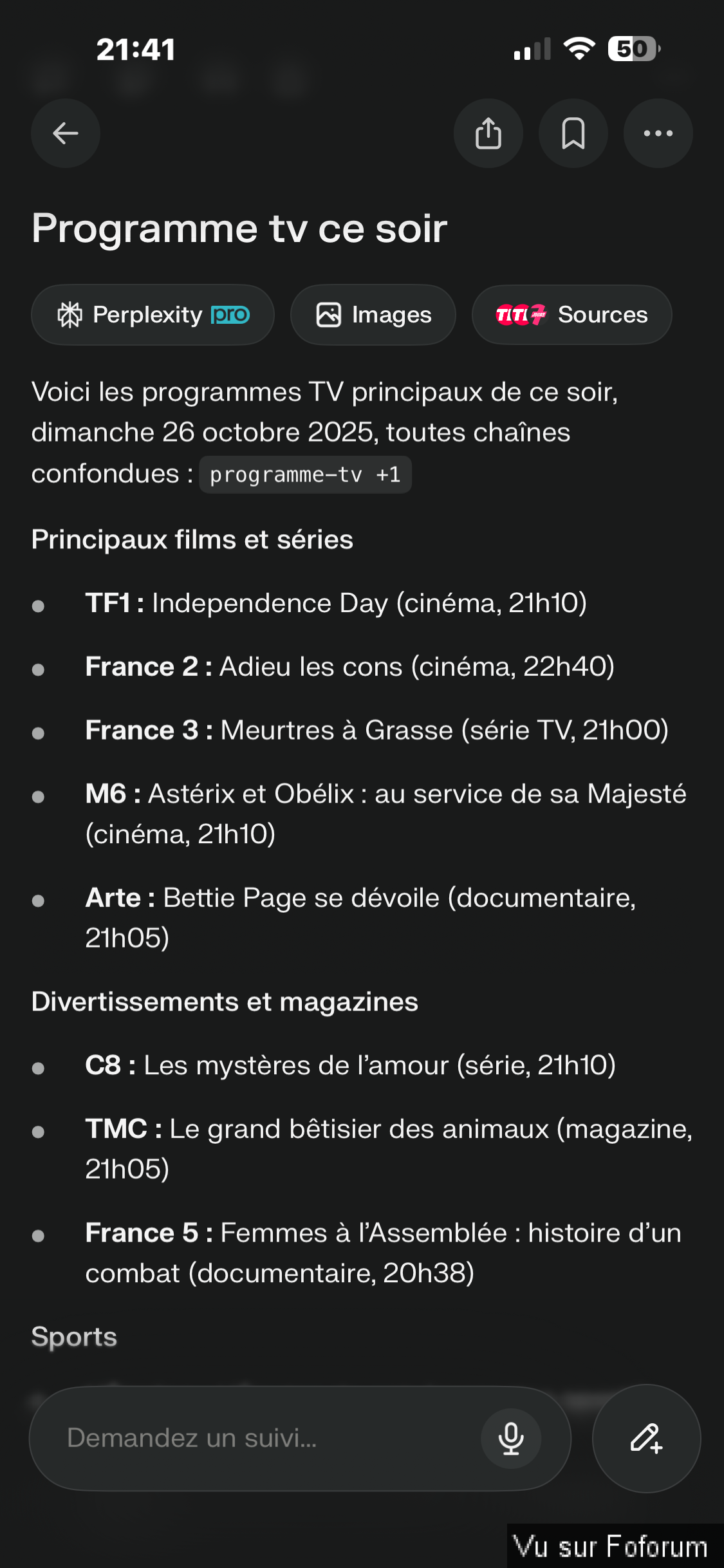Start a new thread with the pencil button
The width and height of the screenshot is (724, 1568).
646,1438
